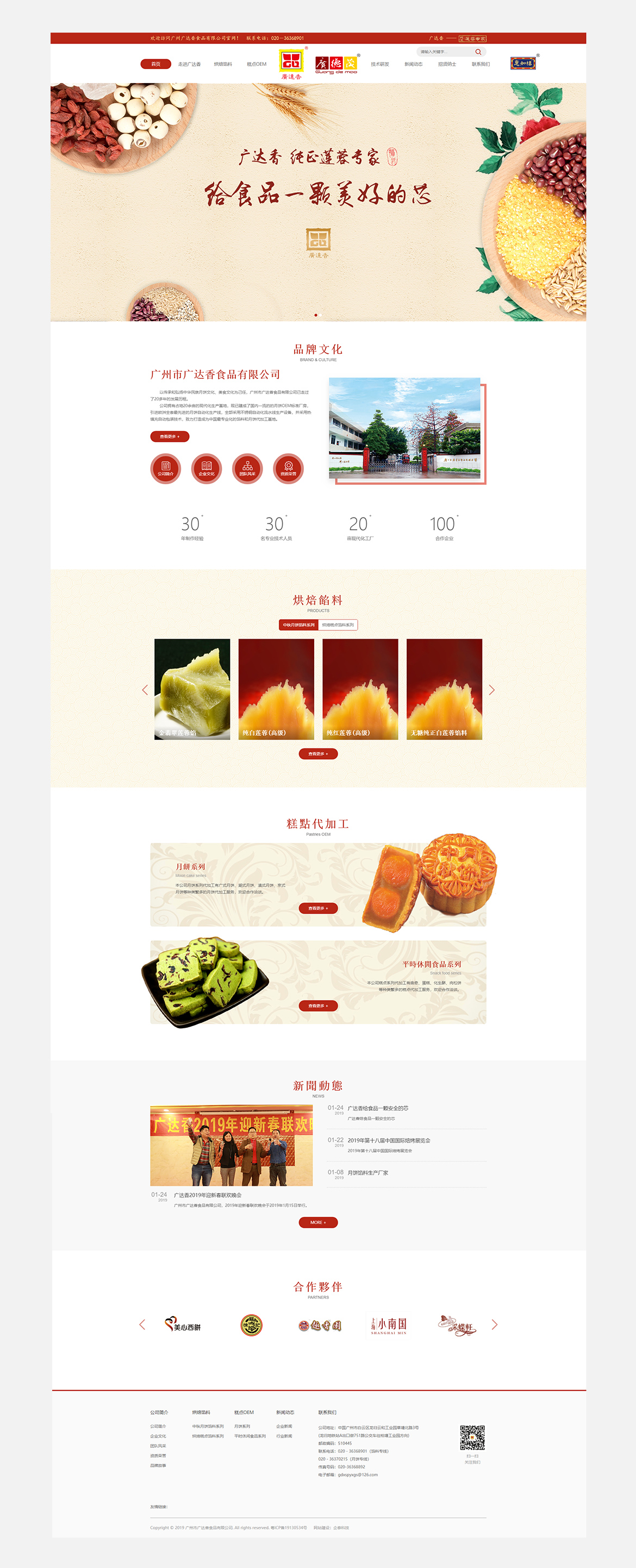Tap 查看更多 under the brand culture text

point(169,436)
